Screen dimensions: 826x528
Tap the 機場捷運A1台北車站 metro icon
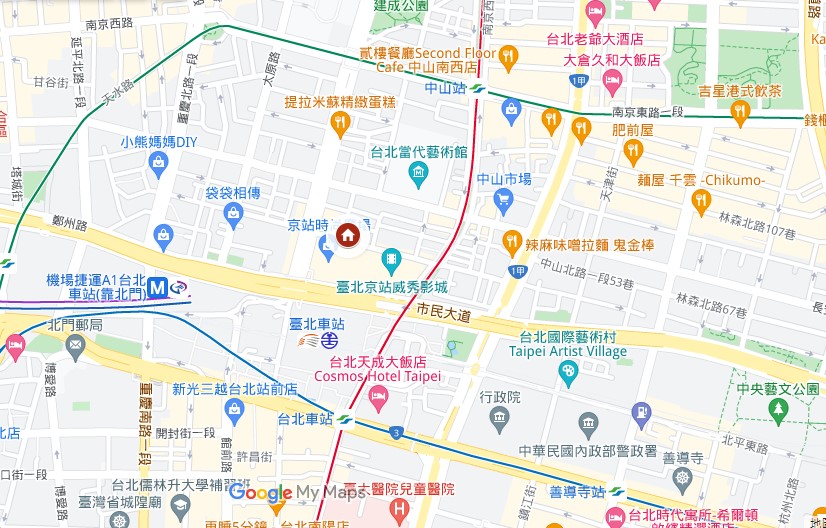pos(156,288)
